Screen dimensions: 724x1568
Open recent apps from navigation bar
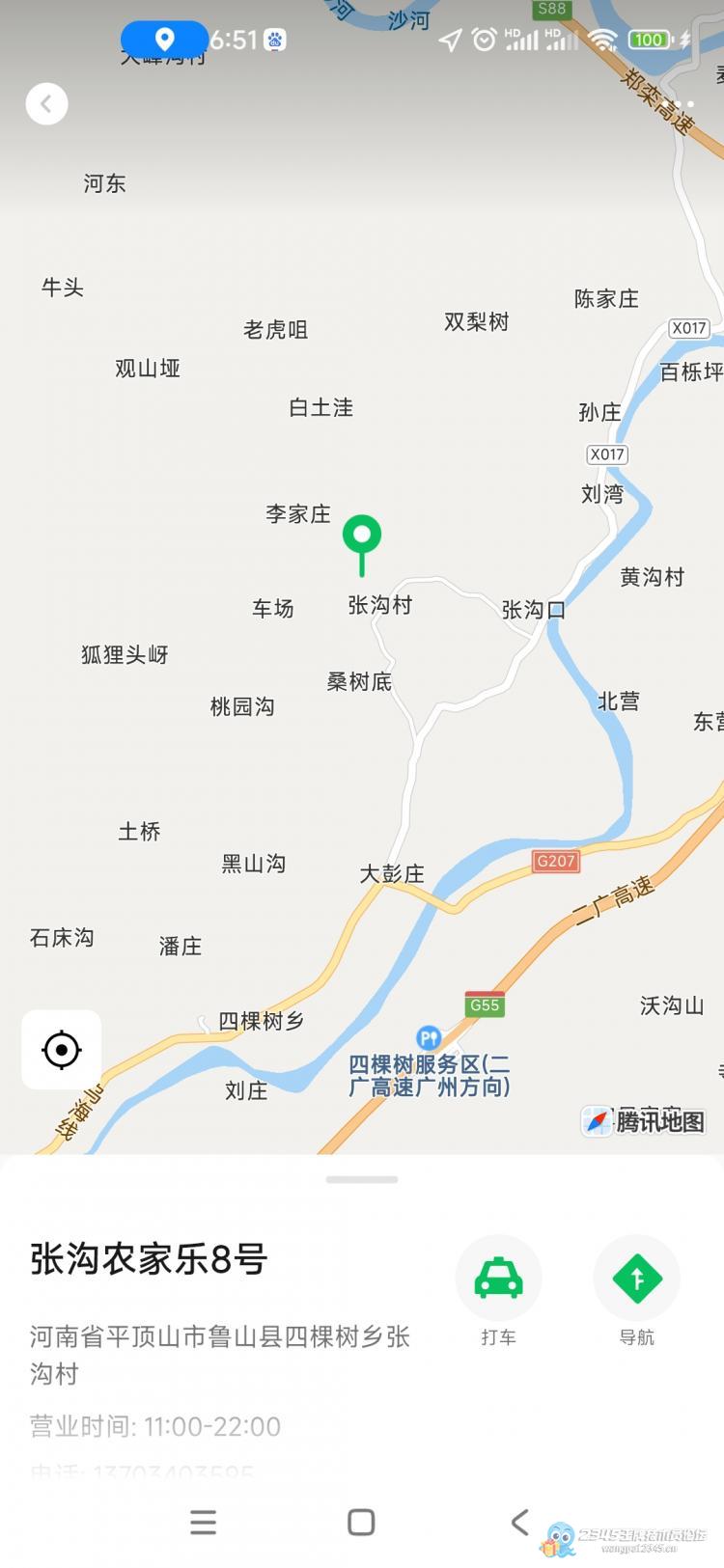click(203, 1523)
